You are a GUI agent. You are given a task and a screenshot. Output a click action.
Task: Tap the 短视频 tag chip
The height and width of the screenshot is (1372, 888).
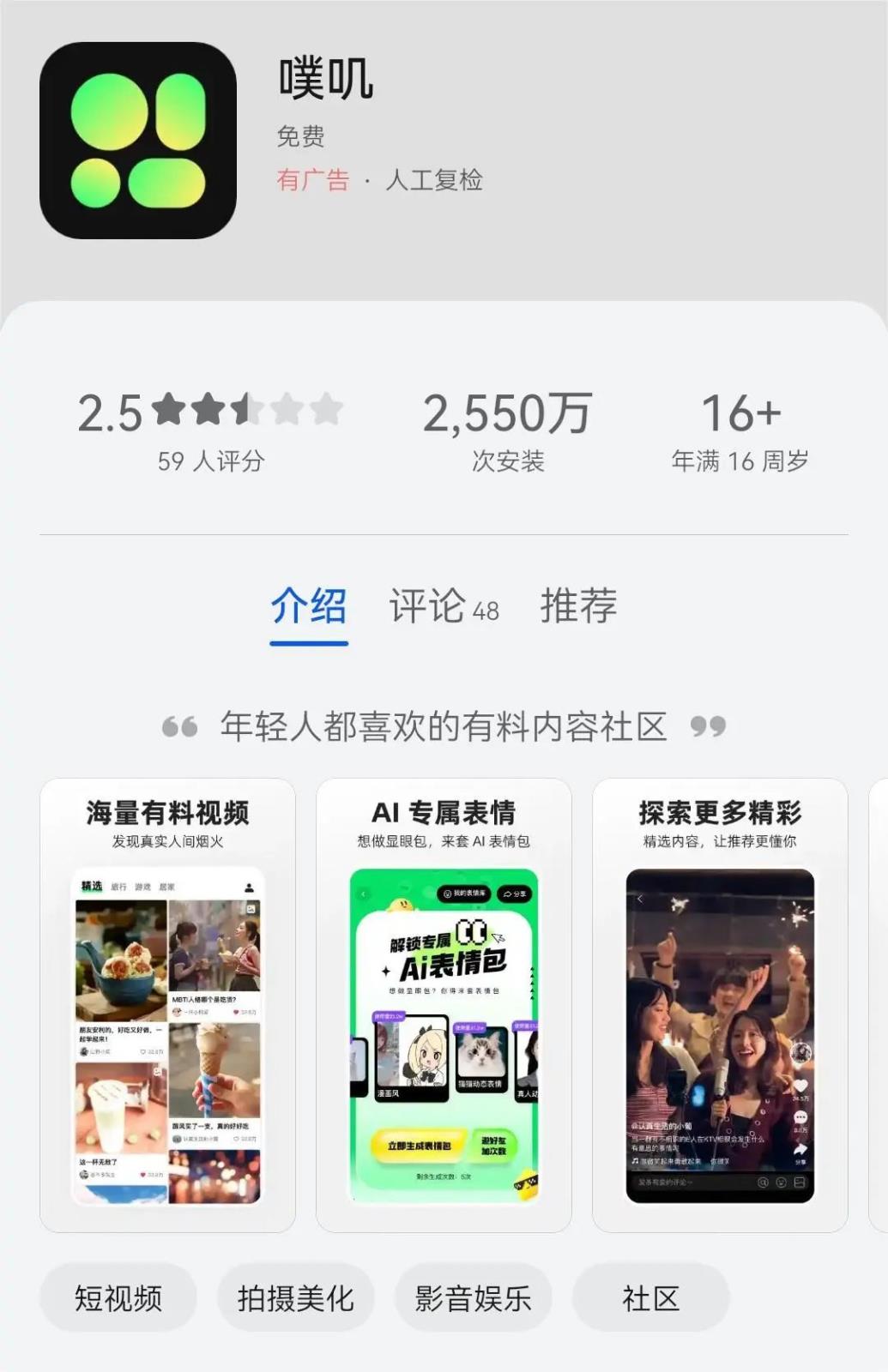pyautogui.click(x=118, y=1298)
